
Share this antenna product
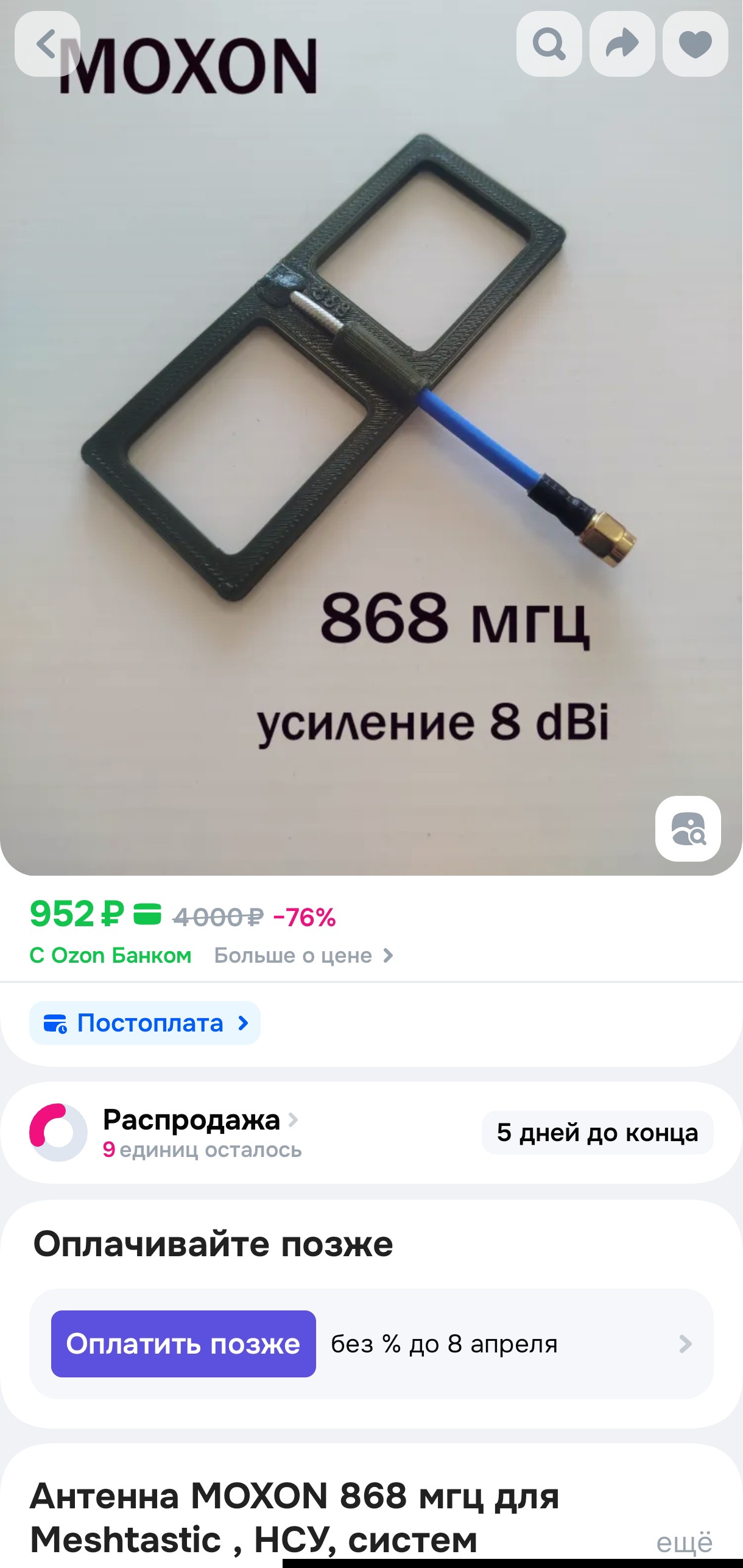[x=622, y=44]
